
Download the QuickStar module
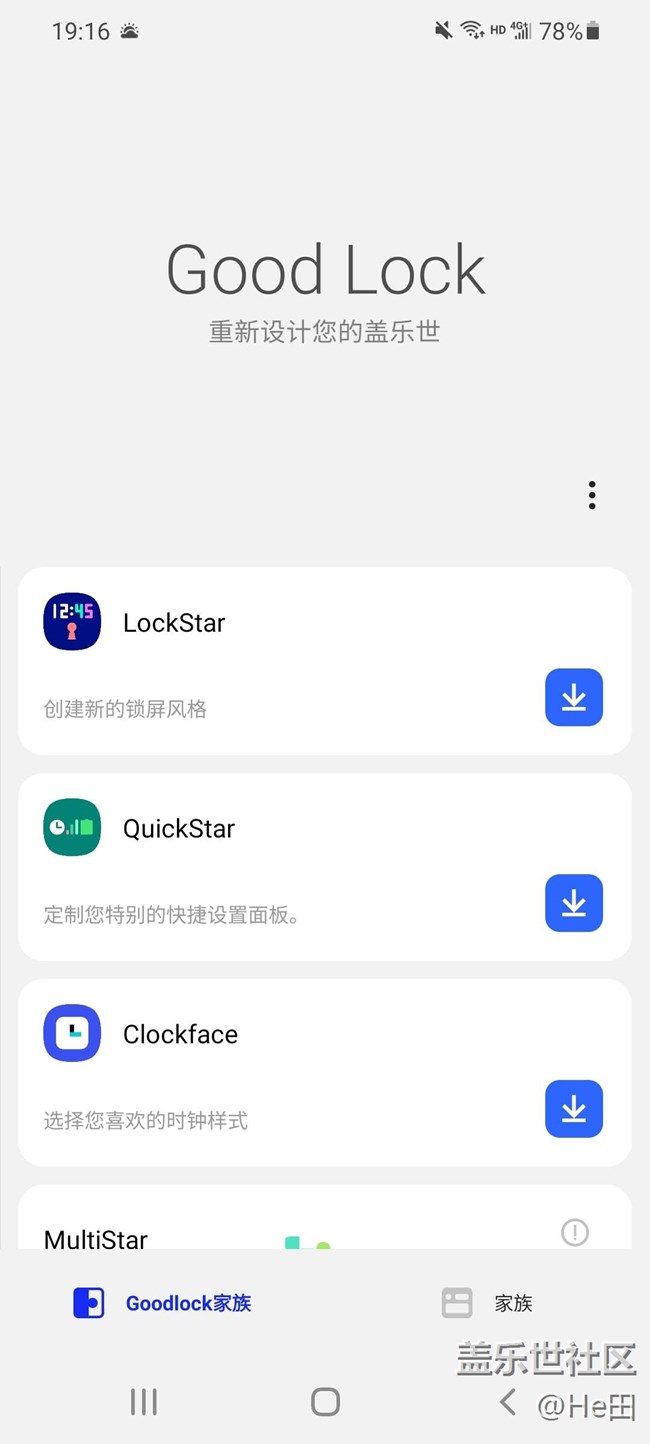[x=574, y=903]
